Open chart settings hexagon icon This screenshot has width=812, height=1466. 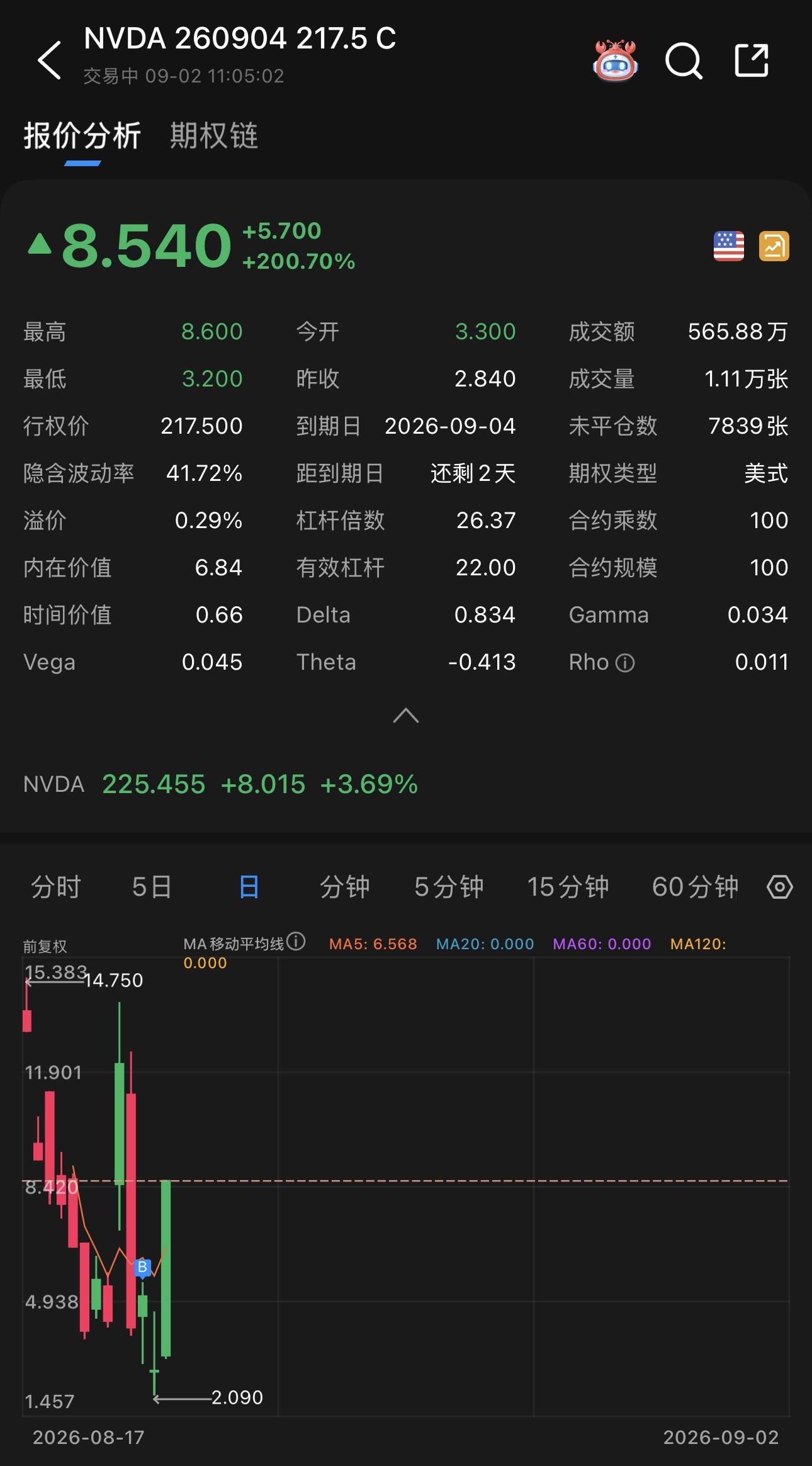[779, 887]
